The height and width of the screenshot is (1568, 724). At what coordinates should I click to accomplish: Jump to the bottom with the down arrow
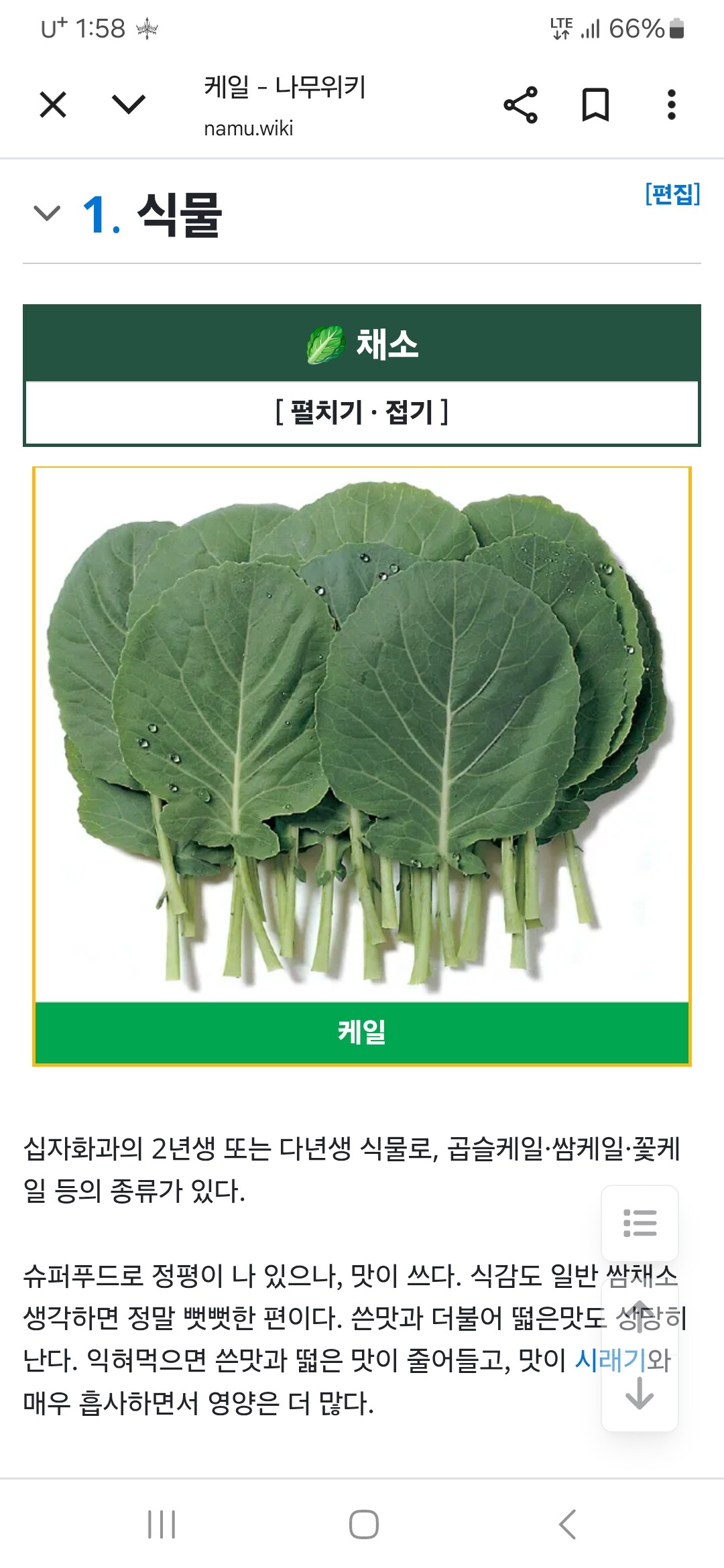click(640, 1394)
